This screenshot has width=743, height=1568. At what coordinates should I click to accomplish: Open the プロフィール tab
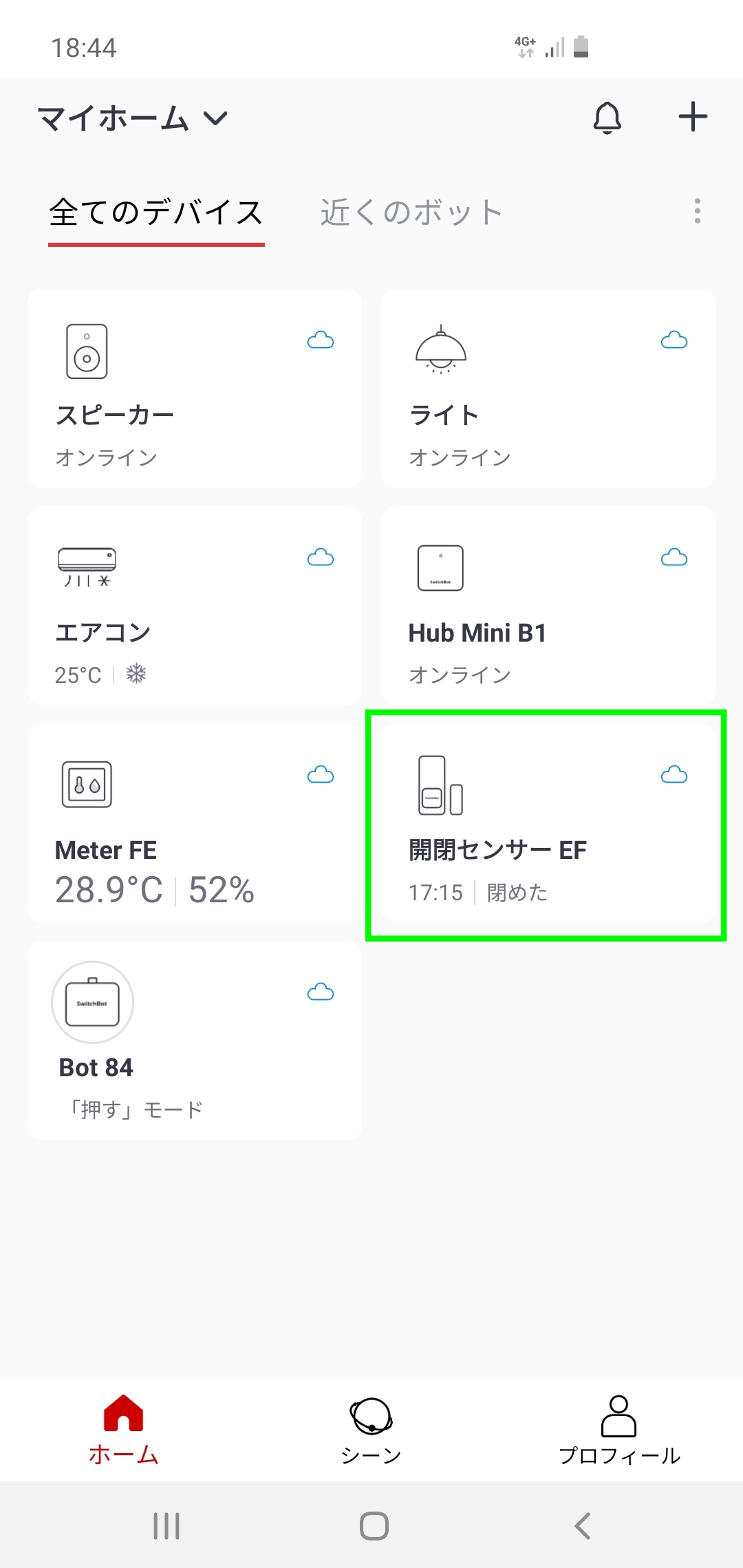coord(618,1429)
